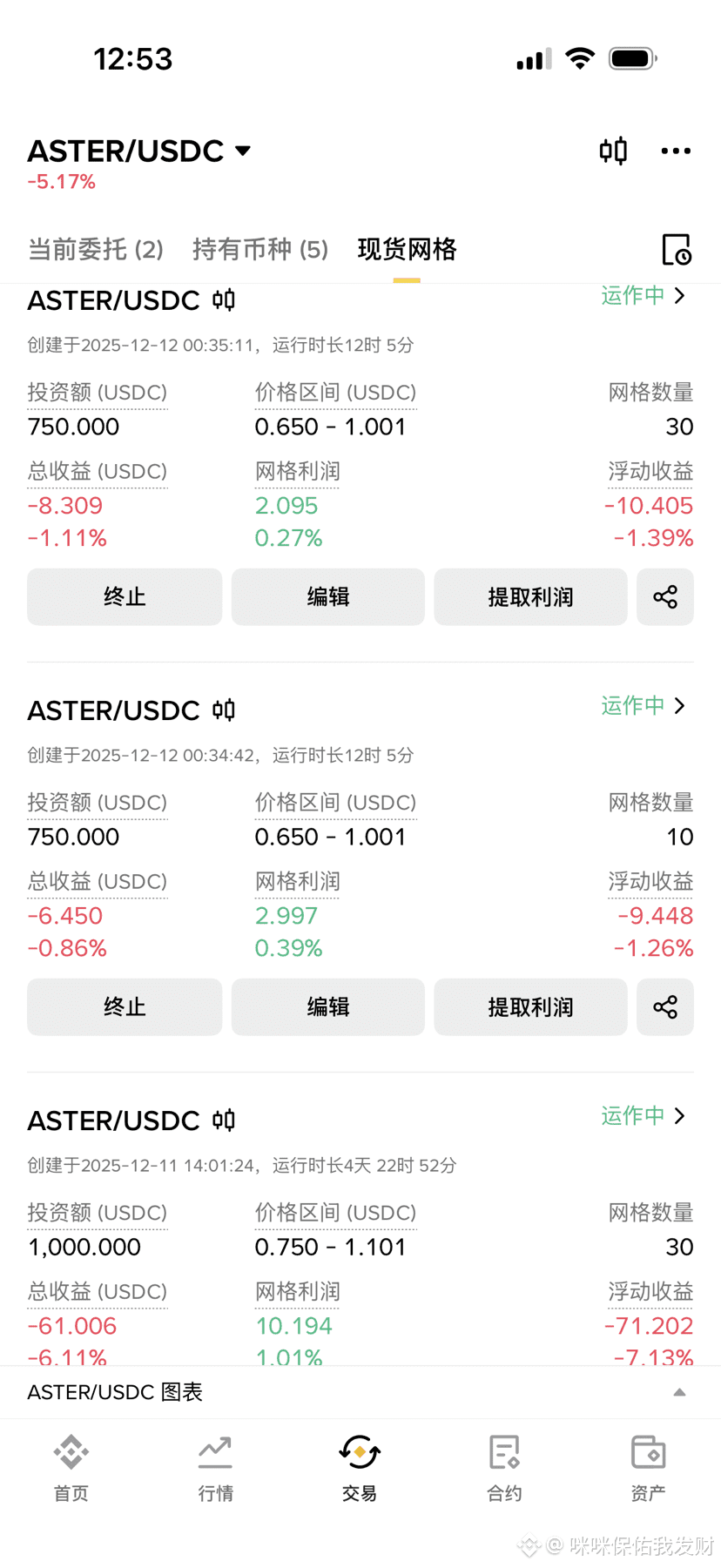
Task: Open the order history icon beside tabs
Action: click(677, 250)
